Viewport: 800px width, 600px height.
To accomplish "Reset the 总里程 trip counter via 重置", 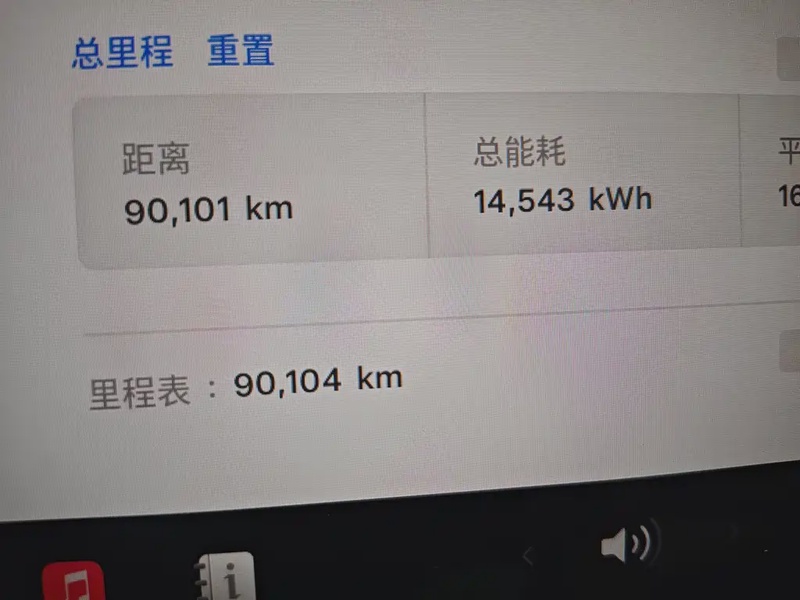I will click(x=240, y=51).
